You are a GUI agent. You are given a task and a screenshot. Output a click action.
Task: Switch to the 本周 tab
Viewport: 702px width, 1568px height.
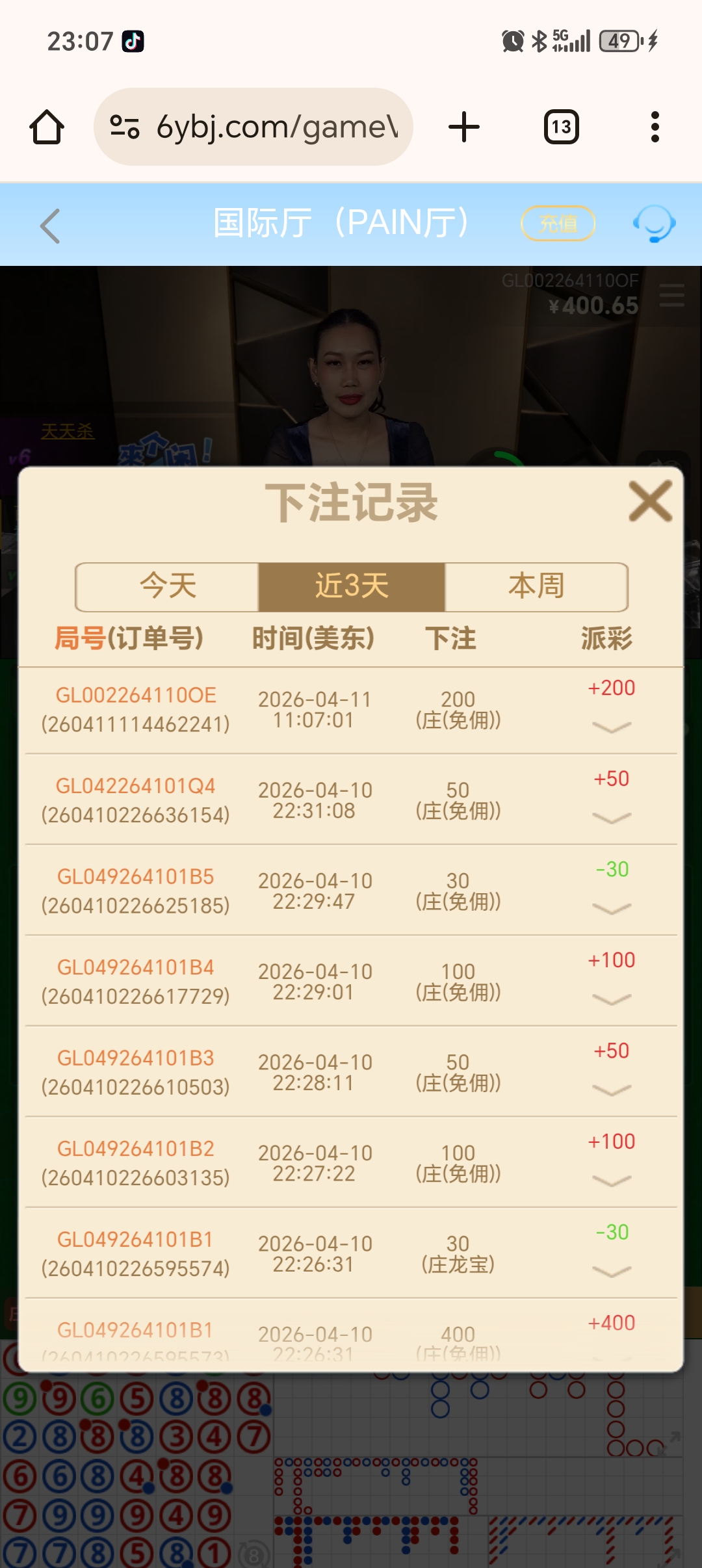coord(537,586)
